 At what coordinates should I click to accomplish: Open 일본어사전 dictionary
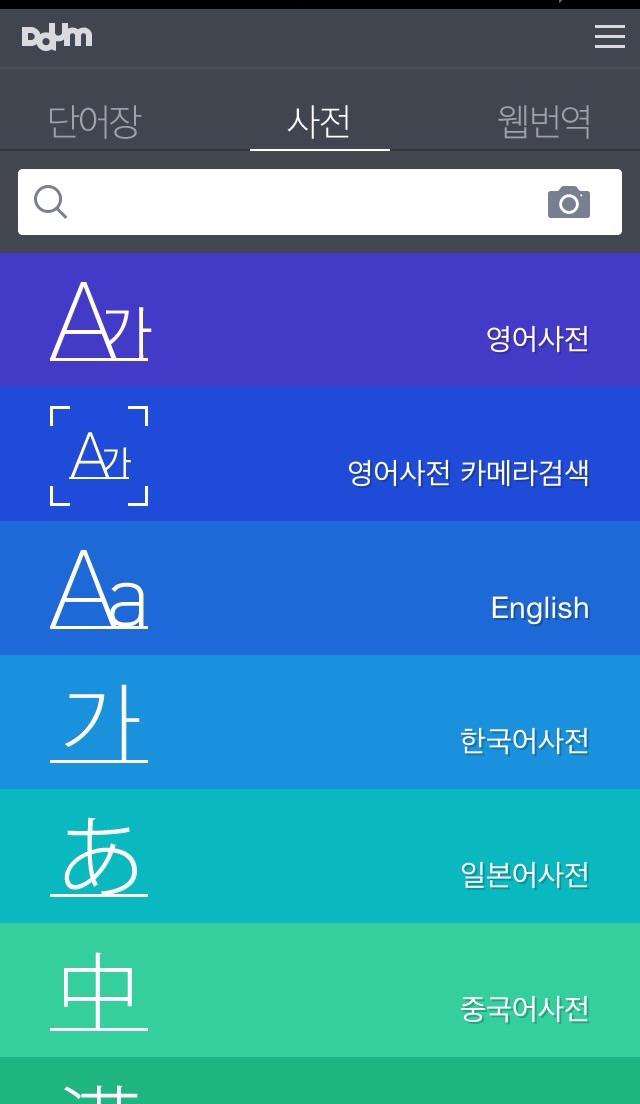(x=320, y=857)
